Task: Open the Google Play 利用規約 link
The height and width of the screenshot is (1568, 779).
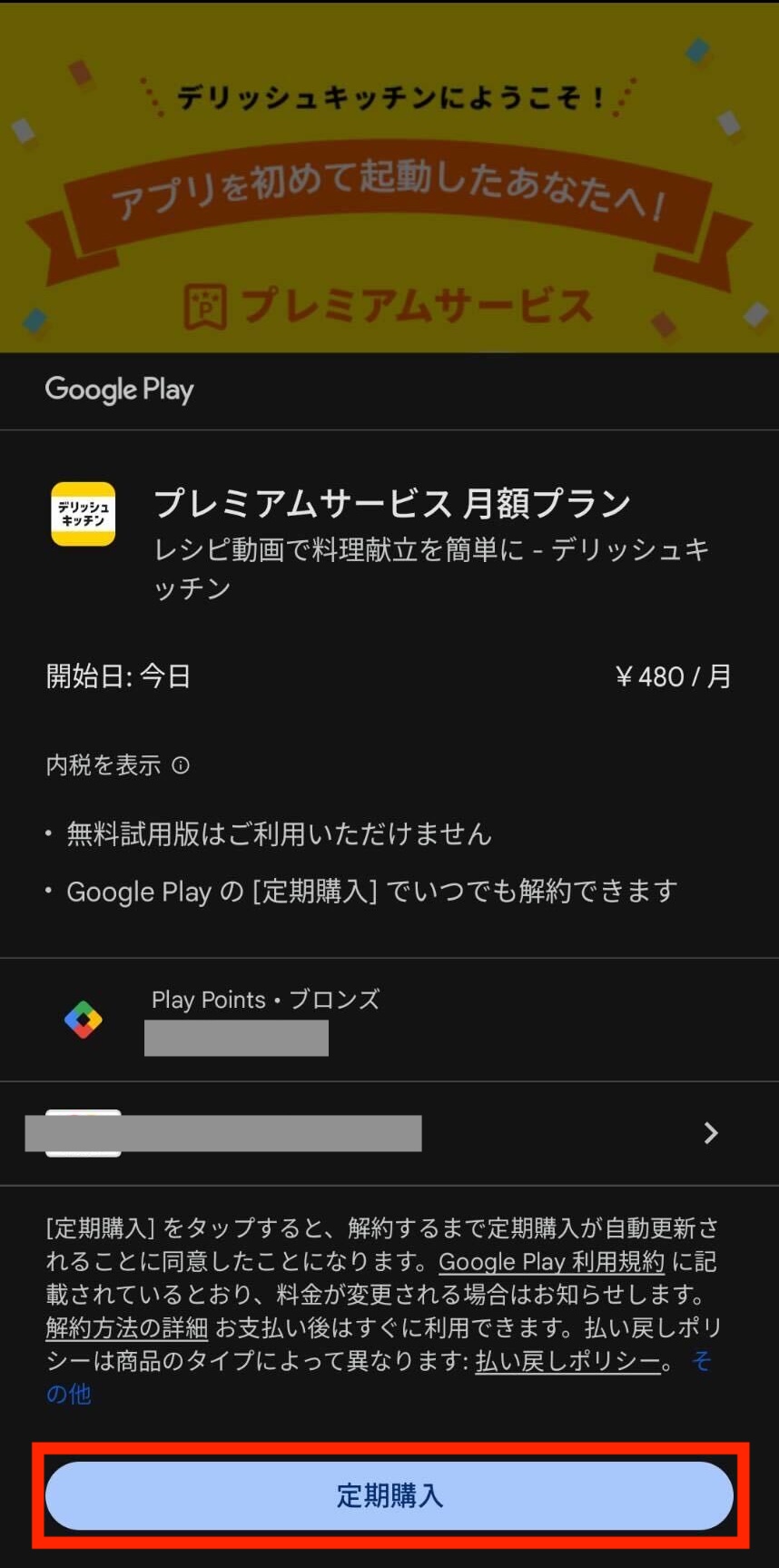Action: tap(551, 1262)
